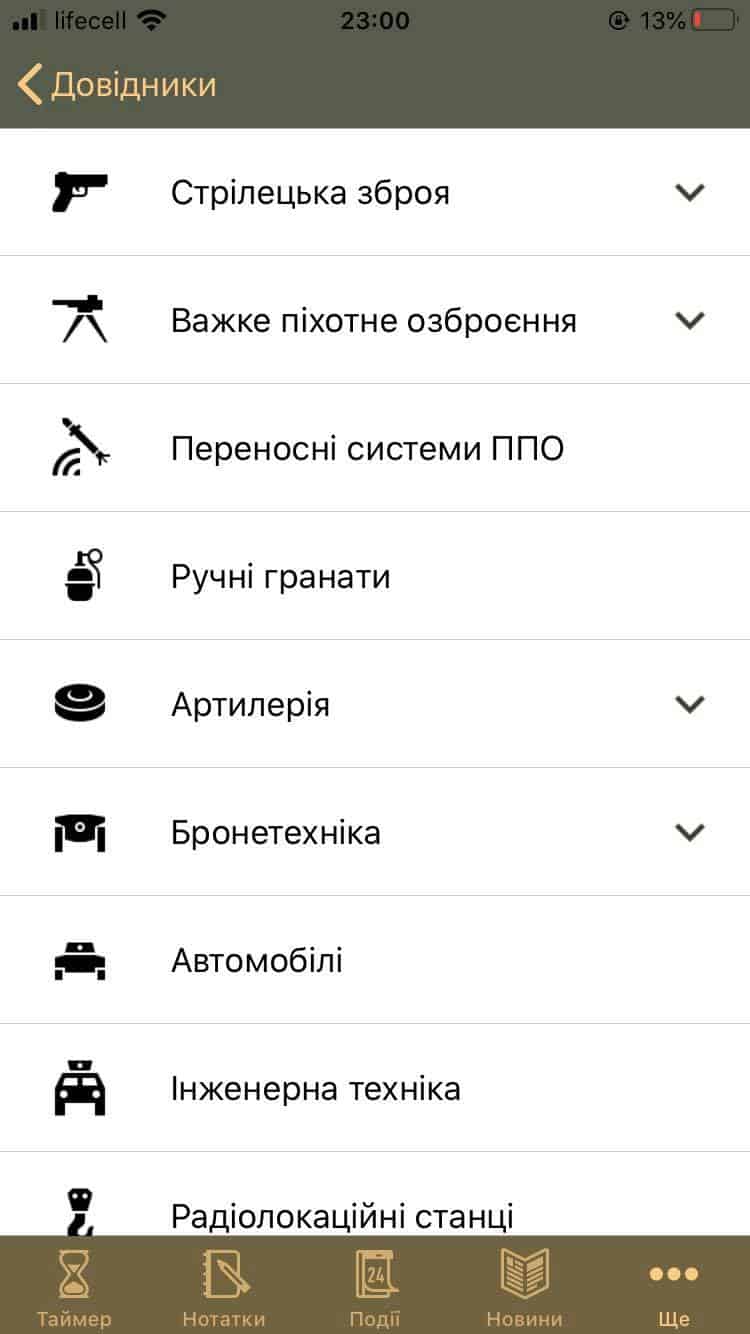The width and height of the screenshot is (750, 1334).
Task: Open Переносні системи ППО
Action: click(x=367, y=449)
